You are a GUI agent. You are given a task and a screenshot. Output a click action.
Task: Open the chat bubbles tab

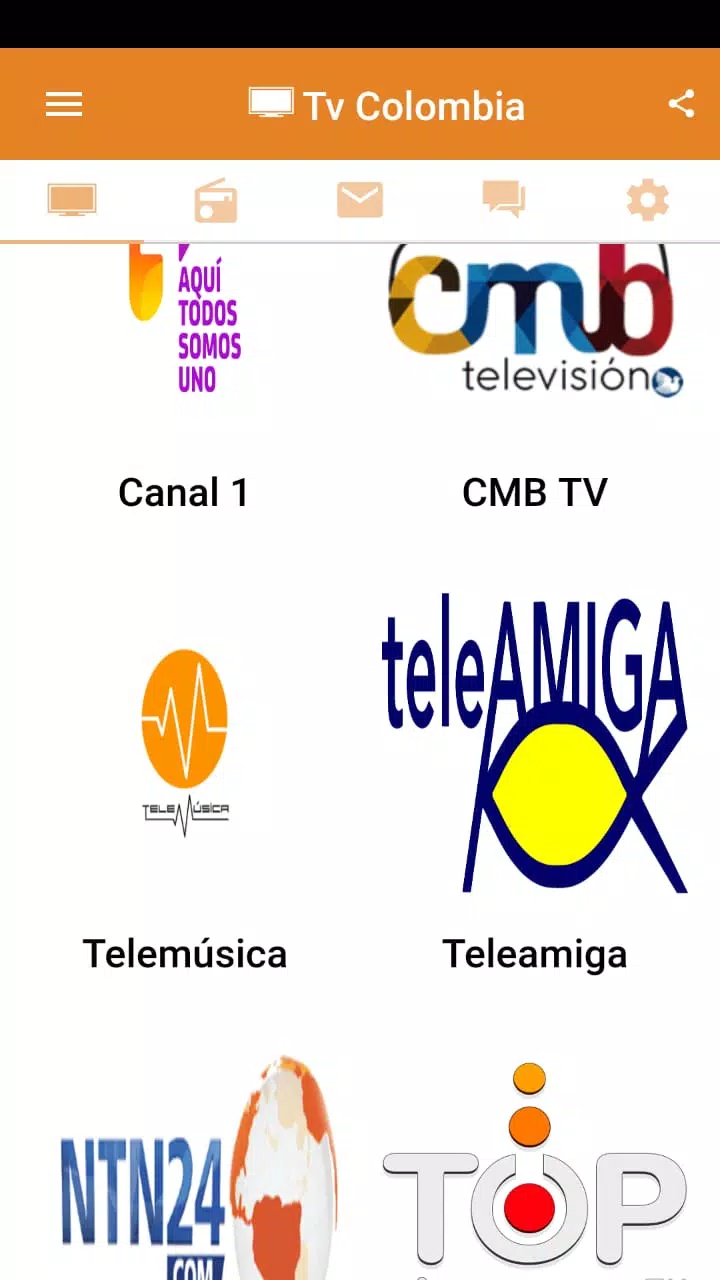pos(504,200)
